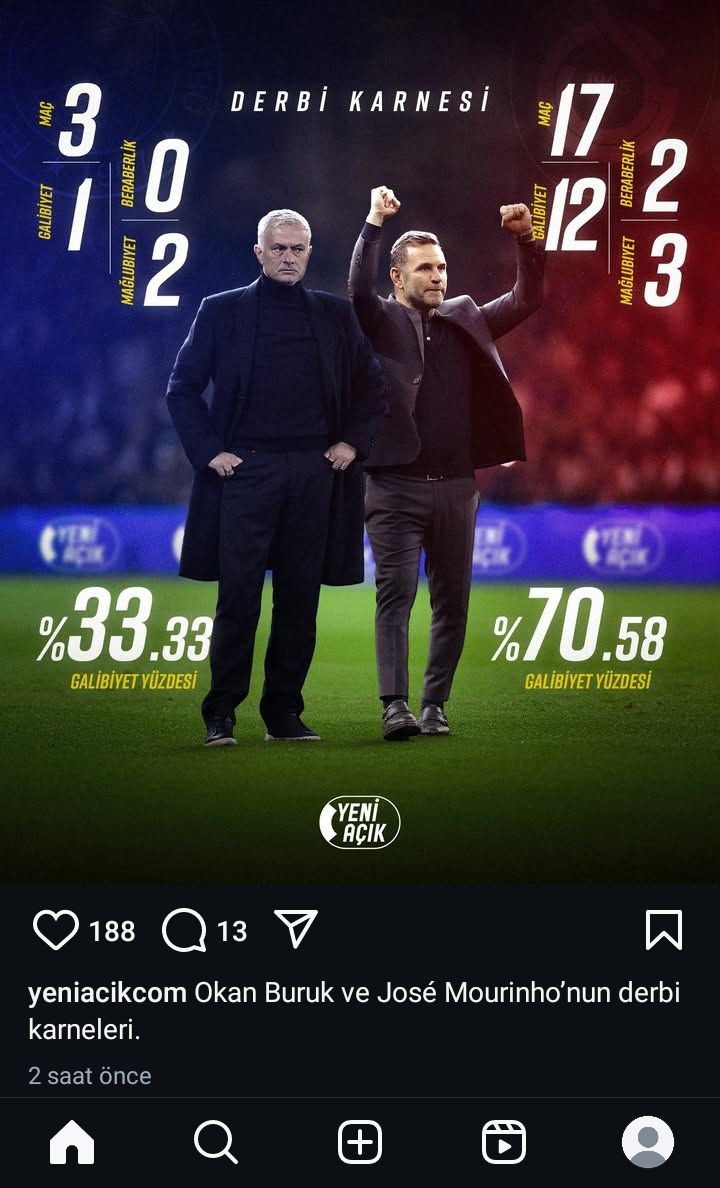Screen dimensions: 720x1188
Task: Bookmark the Derbi Karnesi post
Action: [663, 930]
